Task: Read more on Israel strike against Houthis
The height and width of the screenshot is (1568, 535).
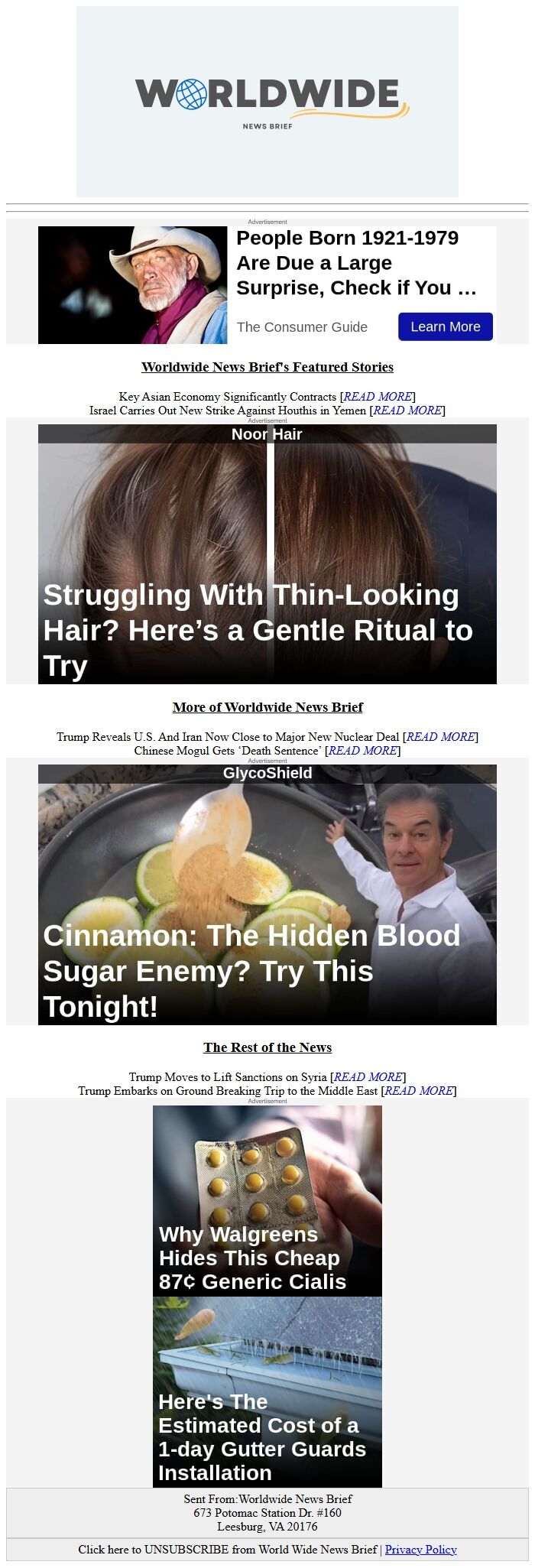Action: click(x=407, y=411)
